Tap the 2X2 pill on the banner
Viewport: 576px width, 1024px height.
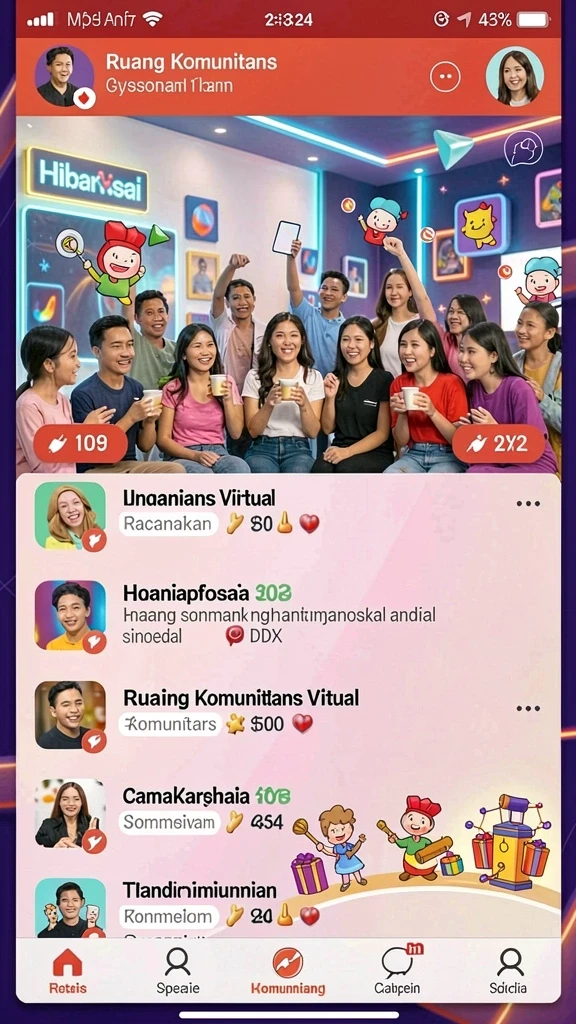pos(499,444)
